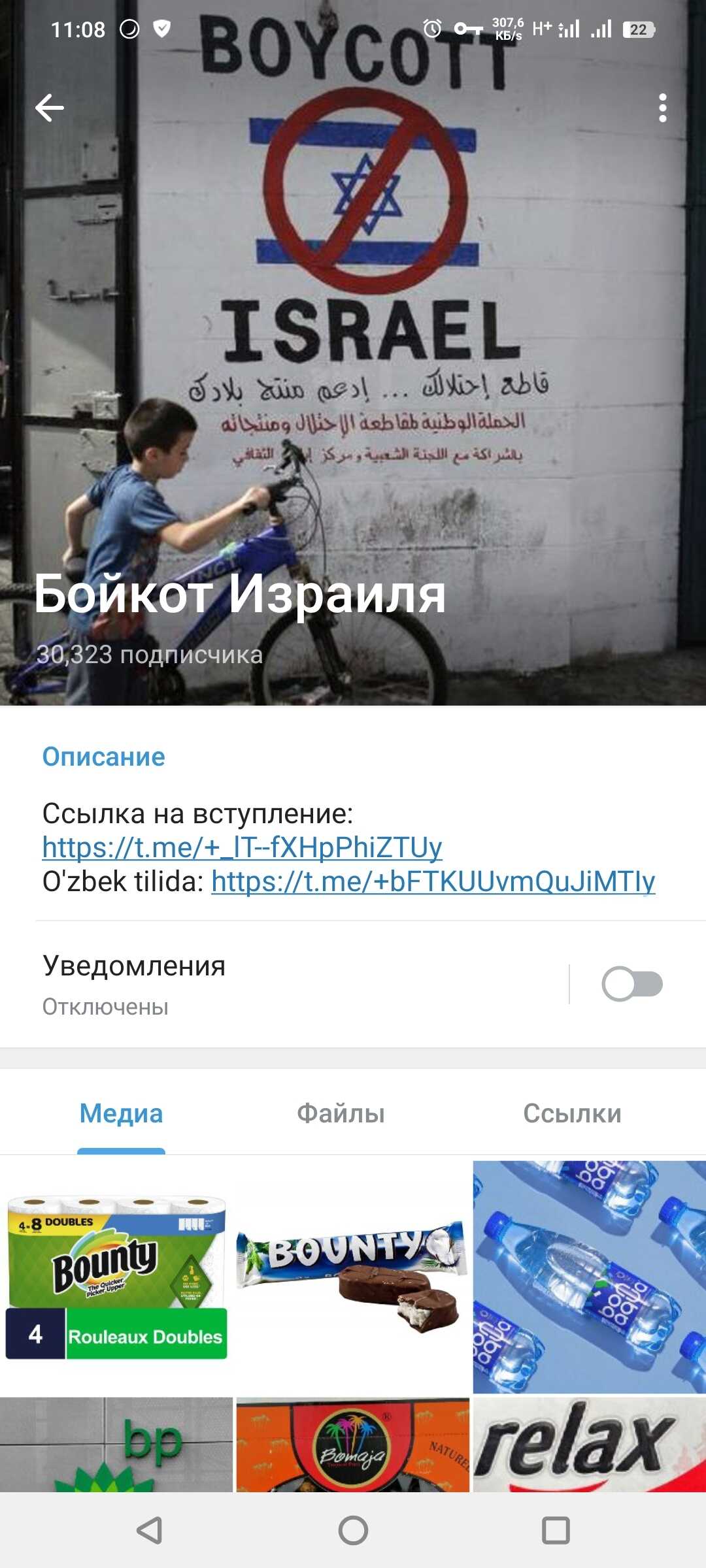The height and width of the screenshot is (1568, 706).
Task: Tap the system home button
Action: coord(353,1530)
